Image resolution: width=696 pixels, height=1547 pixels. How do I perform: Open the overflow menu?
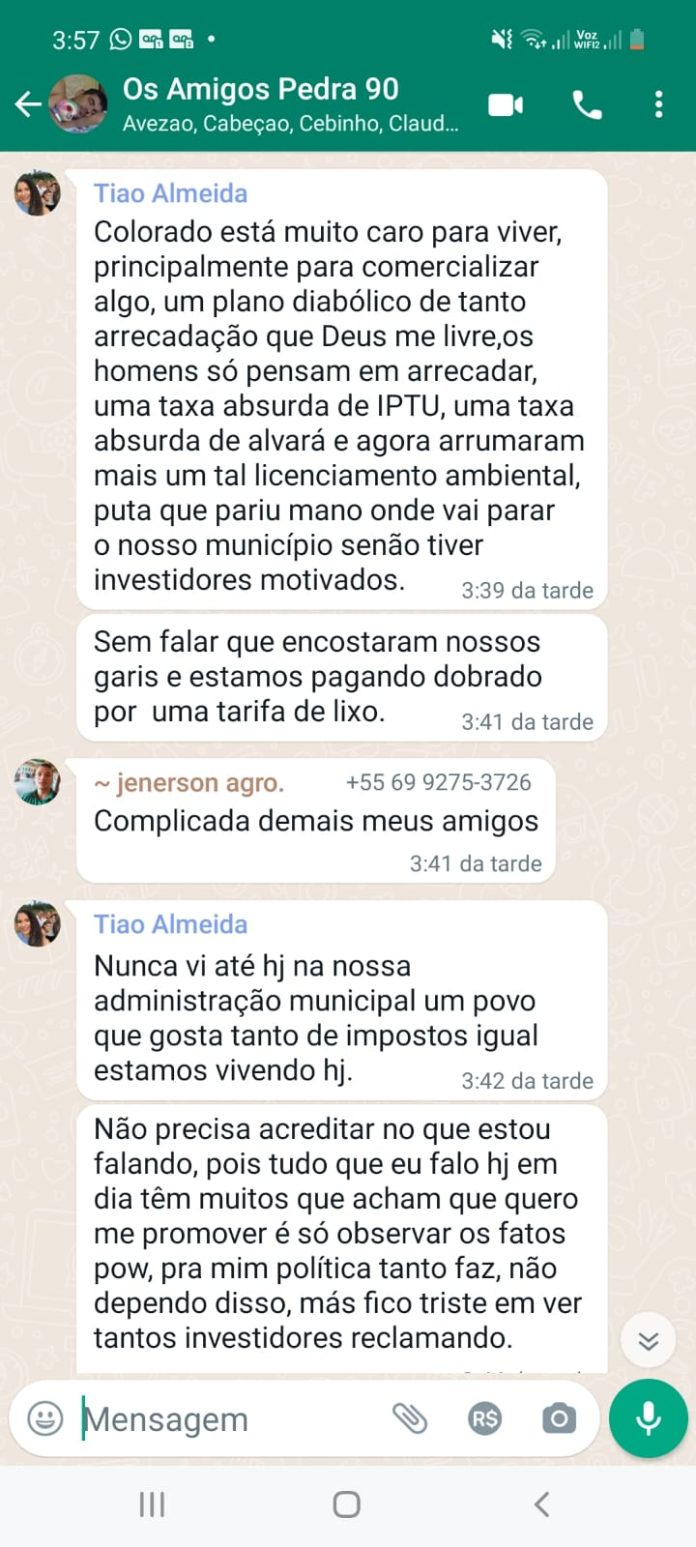pyautogui.click(x=658, y=105)
